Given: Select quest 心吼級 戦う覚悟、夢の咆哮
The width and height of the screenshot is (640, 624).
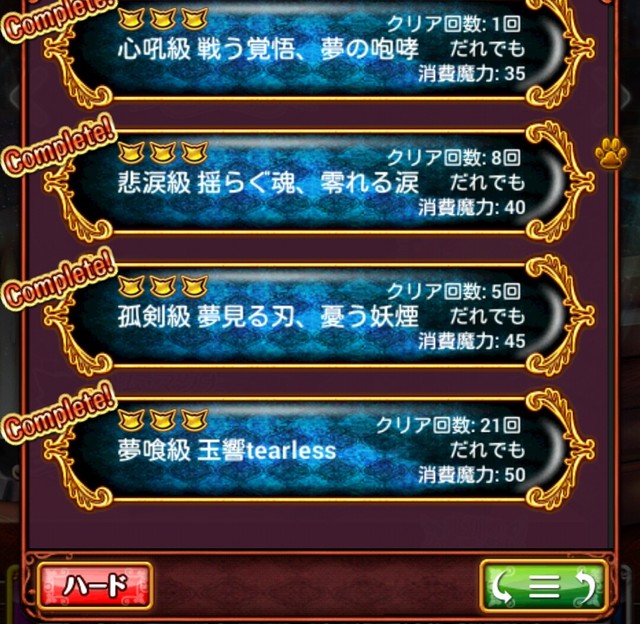Looking at the screenshot, I should 320,48.
